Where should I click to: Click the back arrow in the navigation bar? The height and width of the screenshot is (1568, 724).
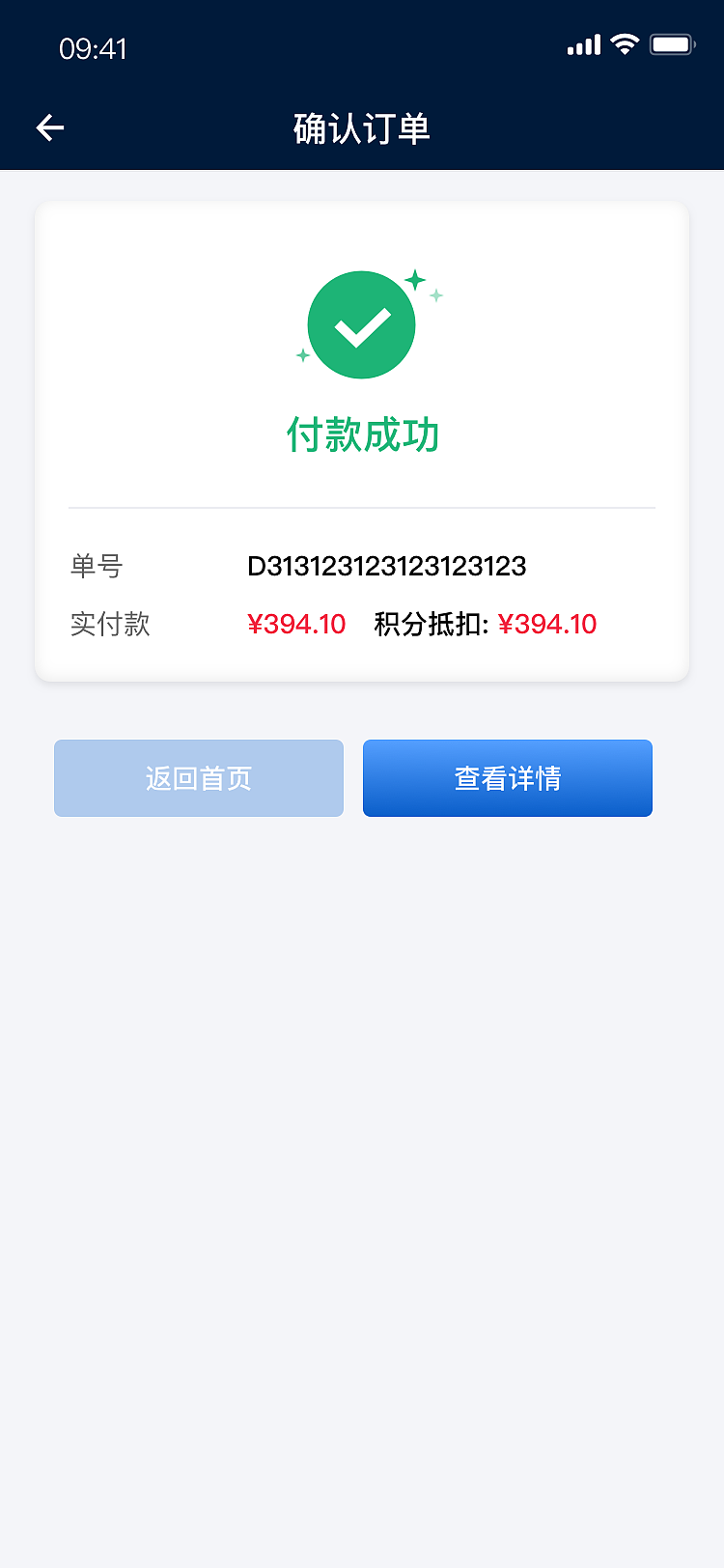[49, 126]
